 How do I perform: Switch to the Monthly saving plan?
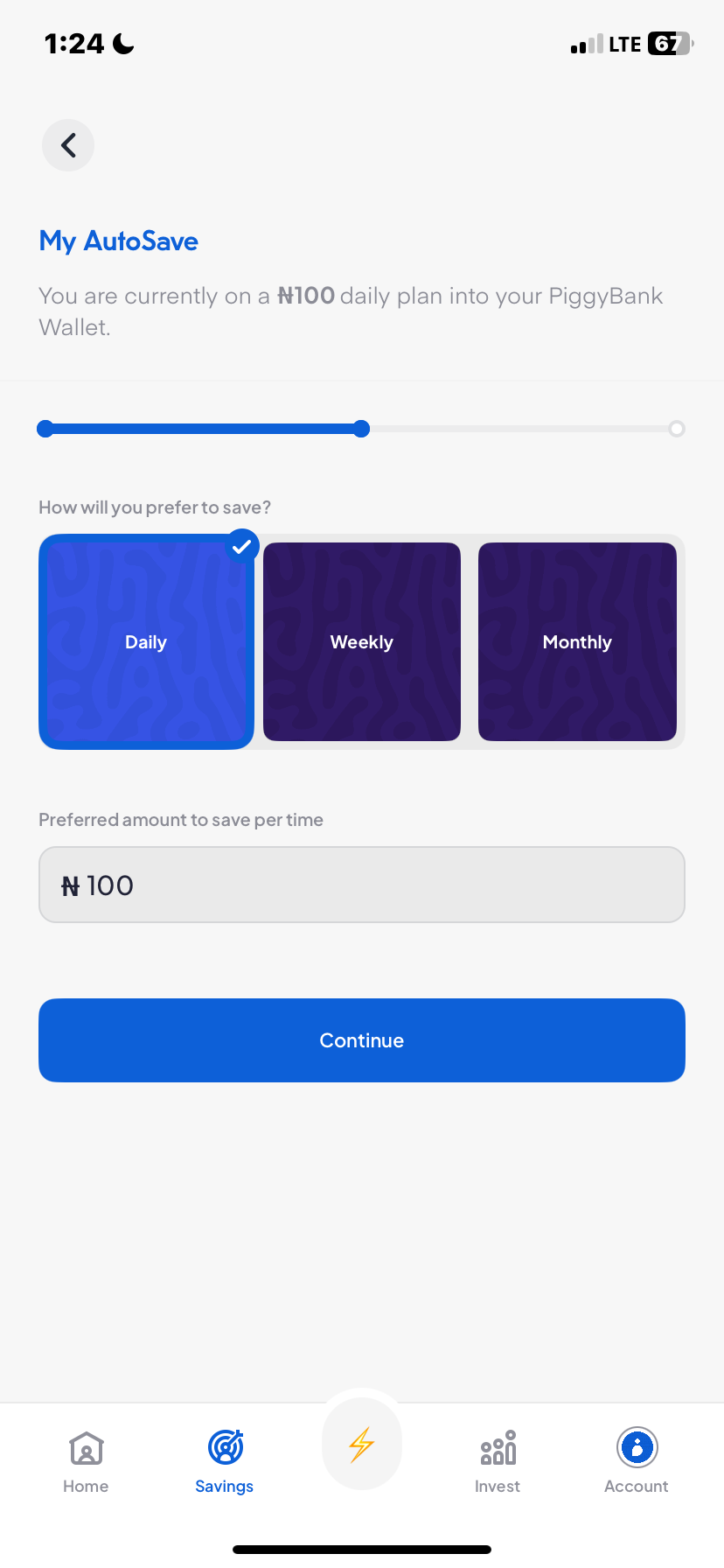click(577, 641)
